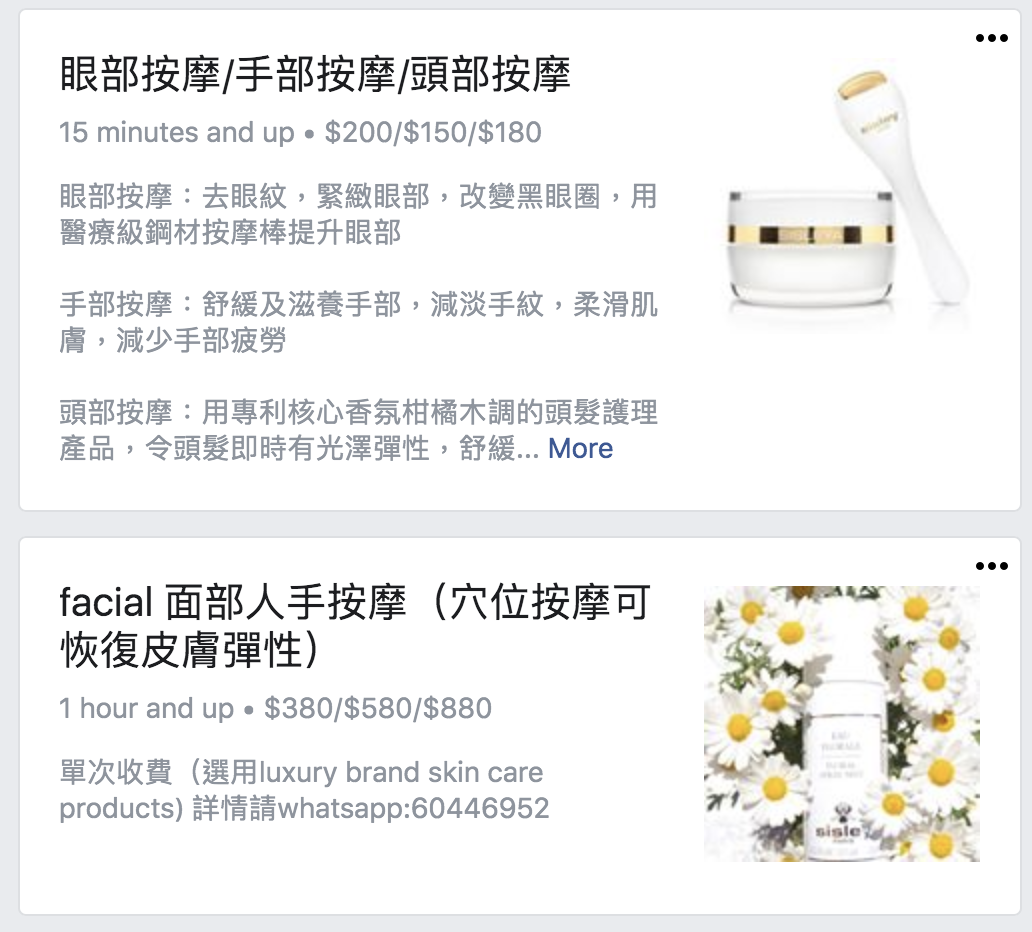Open the facial 面部人手按摩 service card

click(355, 626)
